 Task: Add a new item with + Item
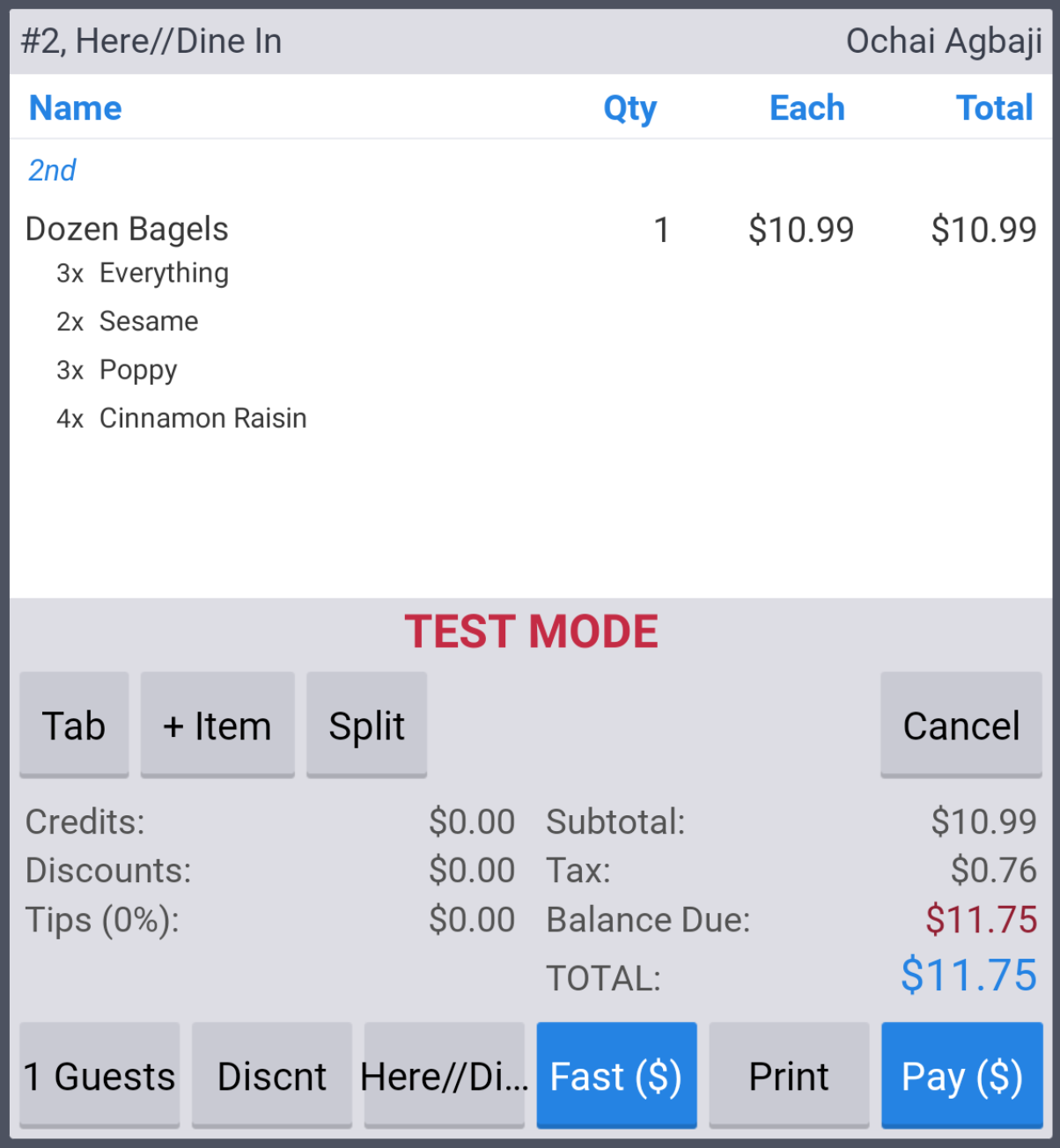click(x=217, y=725)
